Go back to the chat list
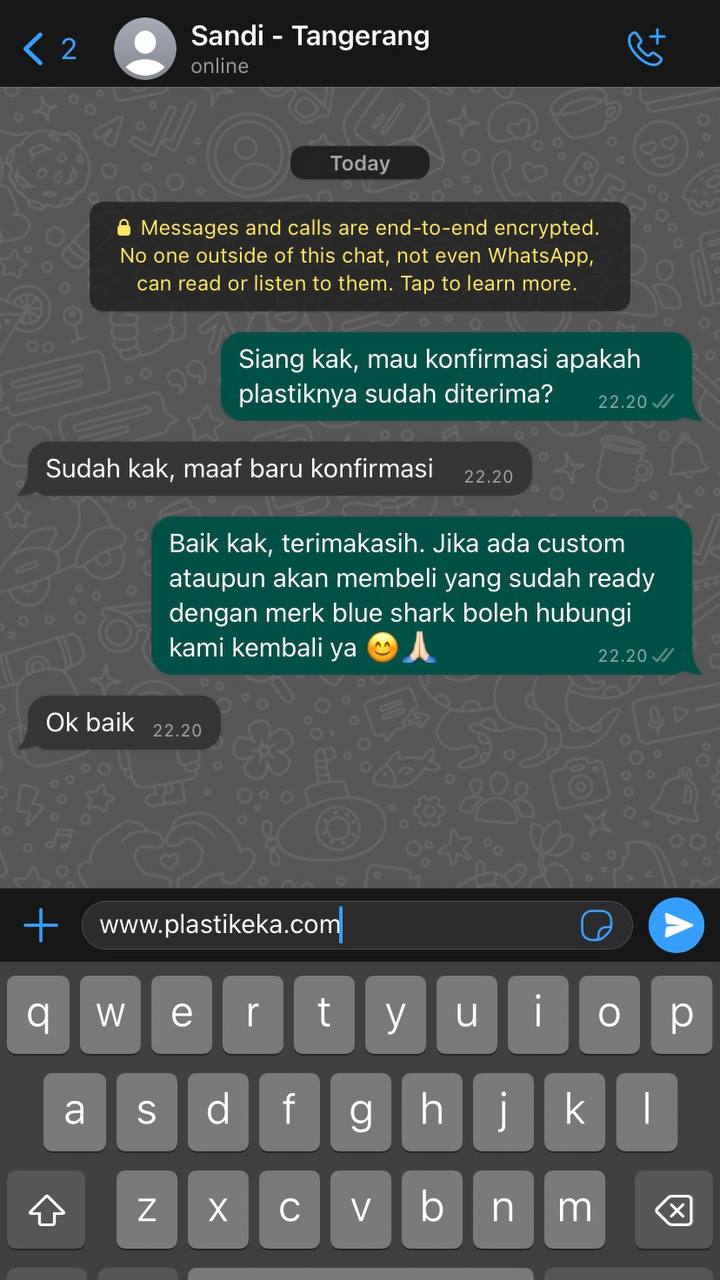This screenshot has height=1280, width=720. 48,48
